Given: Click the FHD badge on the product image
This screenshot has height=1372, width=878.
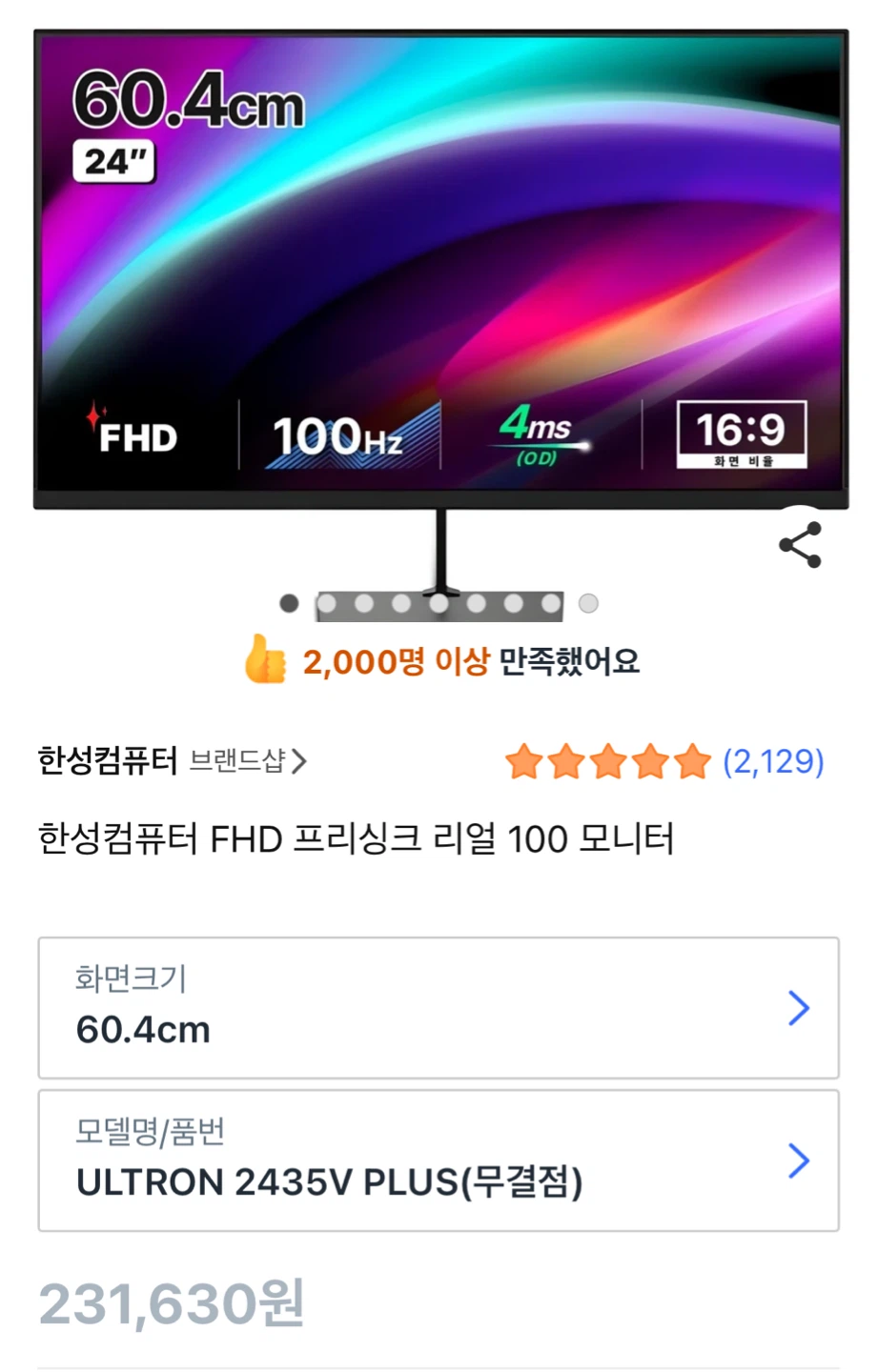Looking at the screenshot, I should pos(137,437).
